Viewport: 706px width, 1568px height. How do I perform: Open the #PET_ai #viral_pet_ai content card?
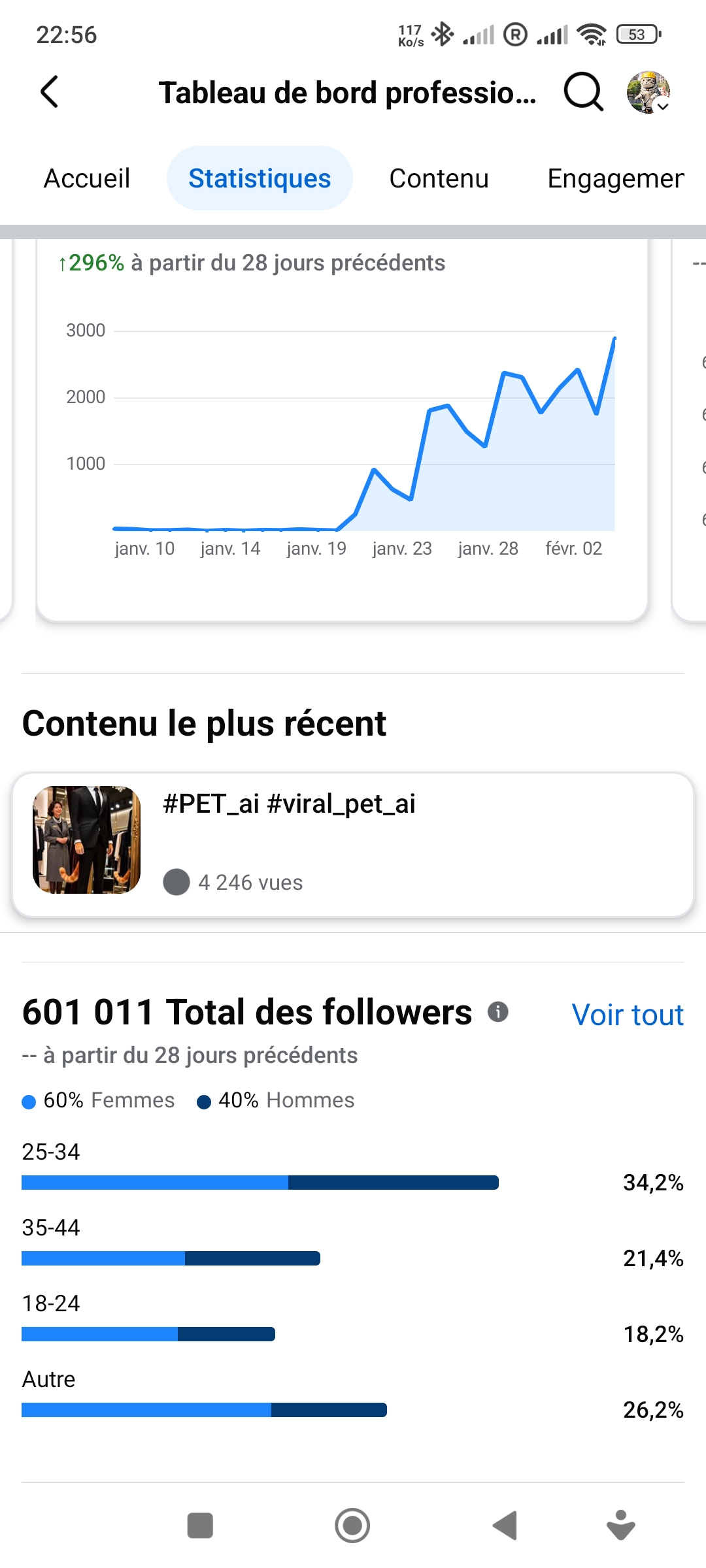coord(353,845)
